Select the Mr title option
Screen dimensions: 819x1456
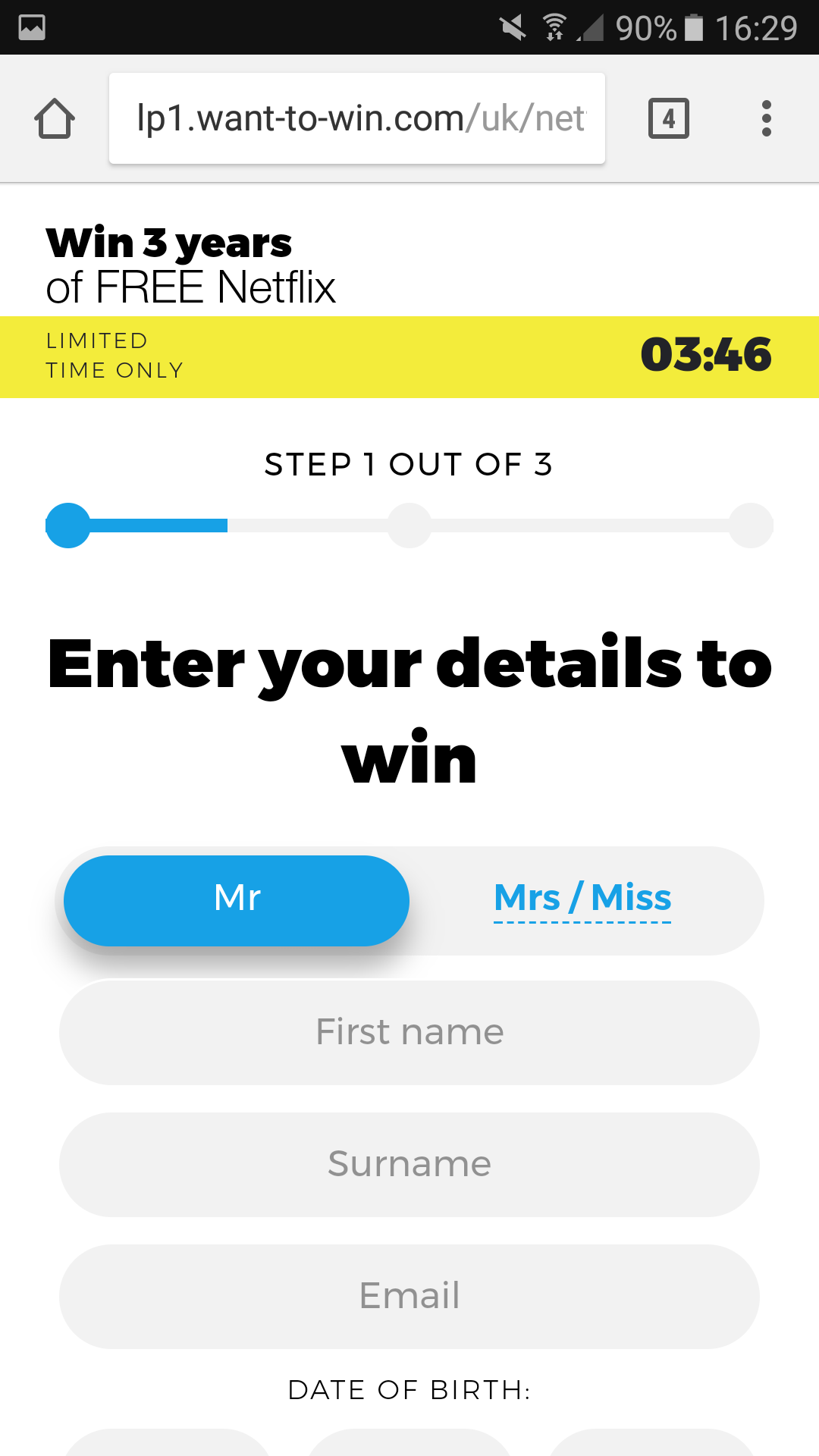tap(237, 900)
